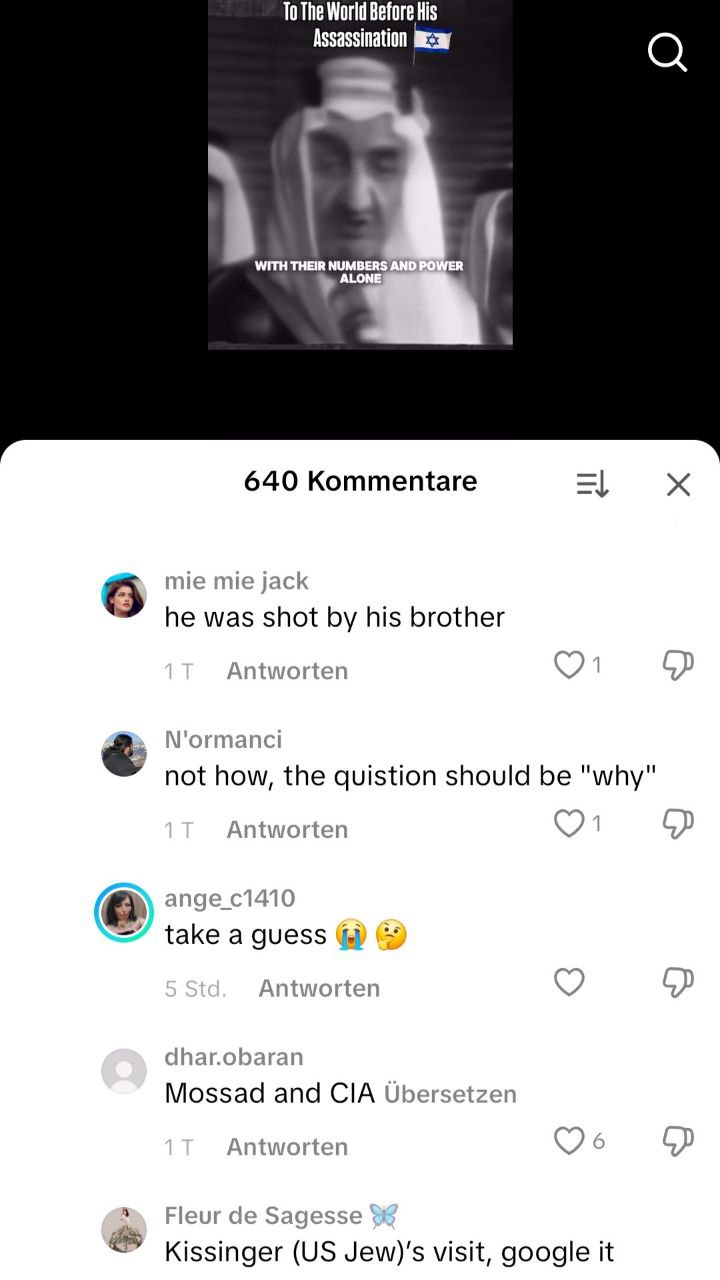This screenshot has height=1280, width=720.
Task: Open search via the magnifier icon
Action: tap(667, 52)
